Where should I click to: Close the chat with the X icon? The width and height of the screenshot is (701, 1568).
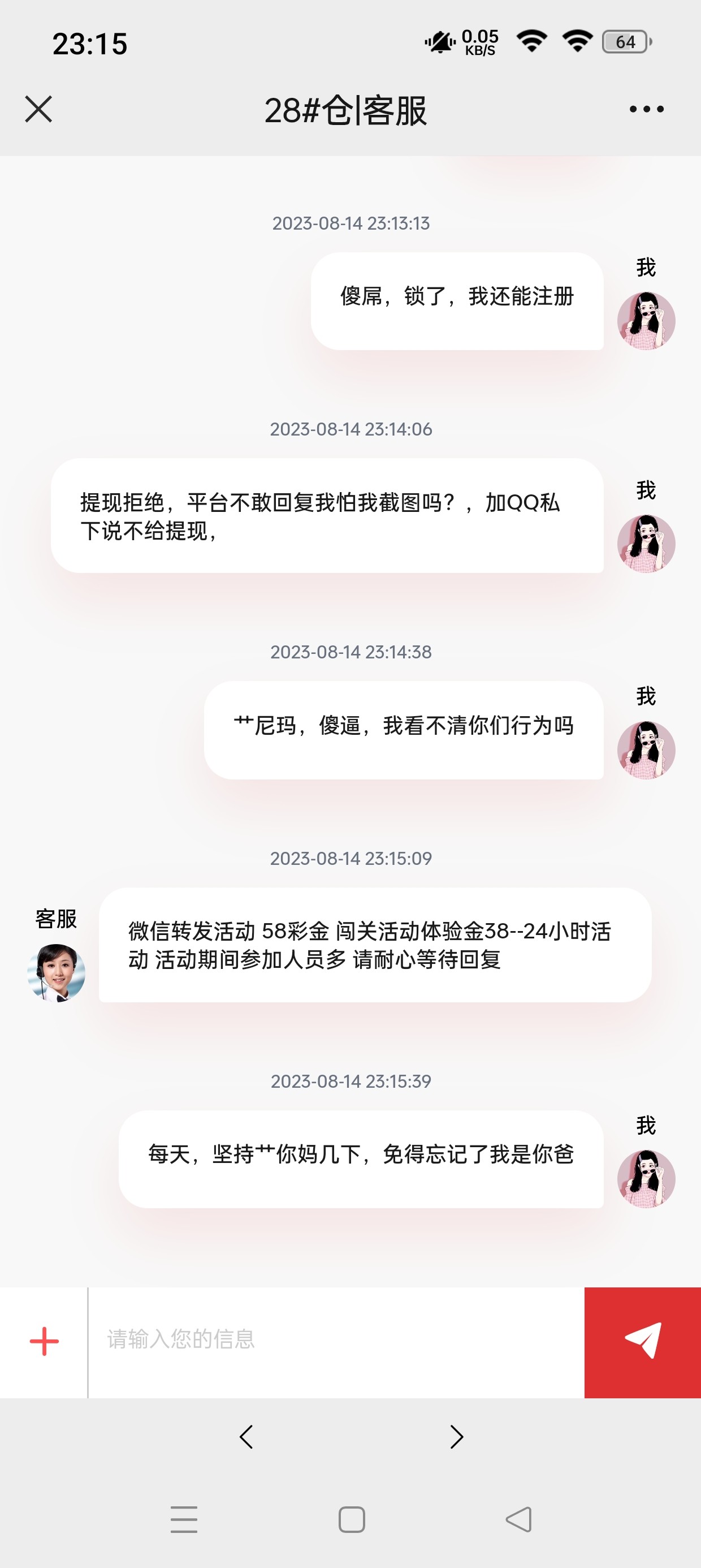[x=39, y=110]
